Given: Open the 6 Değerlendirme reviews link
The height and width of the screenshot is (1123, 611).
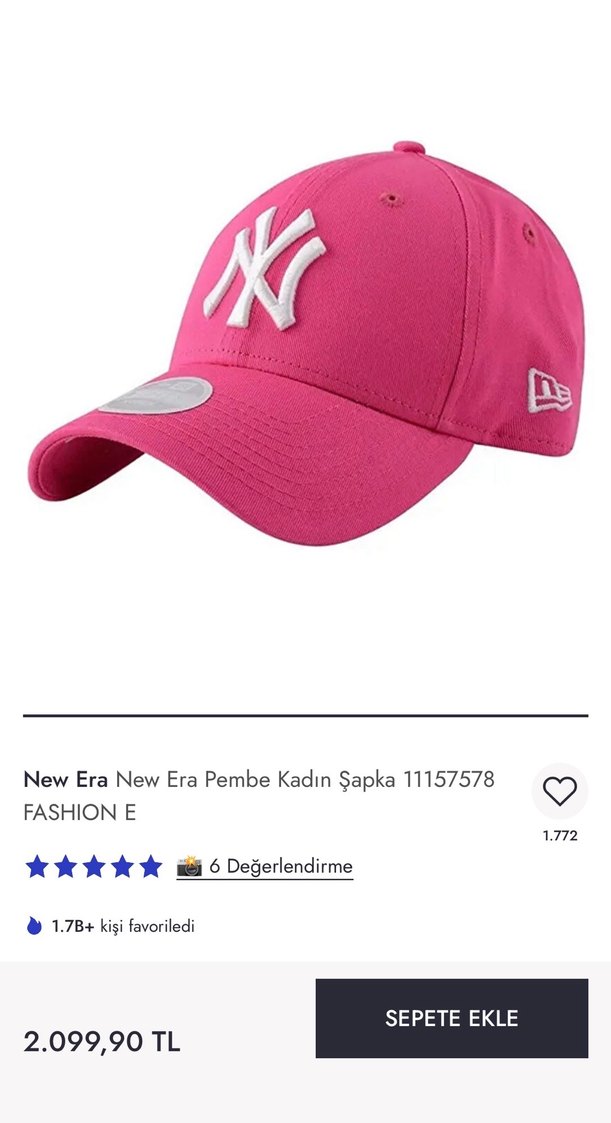Looking at the screenshot, I should tap(280, 866).
